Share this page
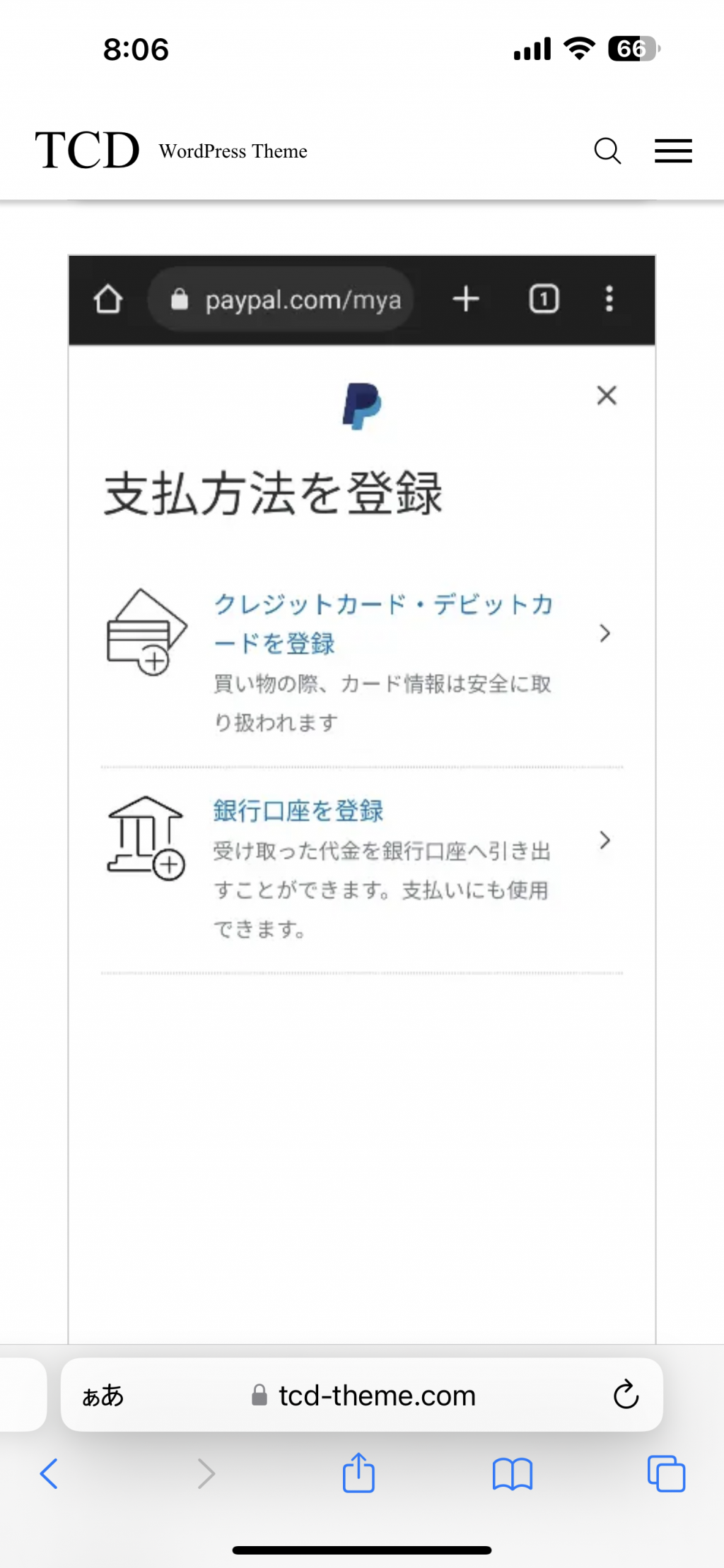724x1568 pixels. coord(358,1472)
